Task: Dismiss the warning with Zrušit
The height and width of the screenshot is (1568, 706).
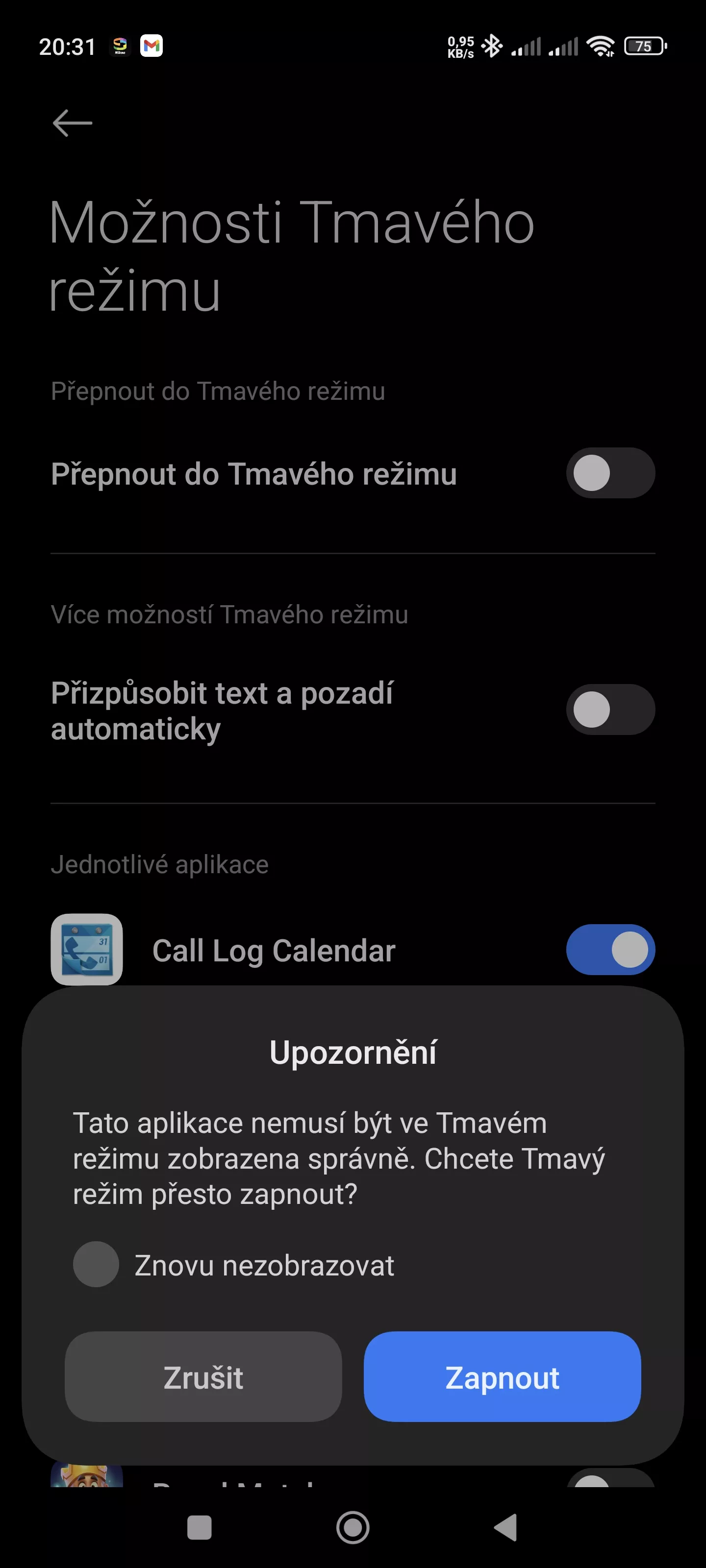Action: coord(203,1376)
